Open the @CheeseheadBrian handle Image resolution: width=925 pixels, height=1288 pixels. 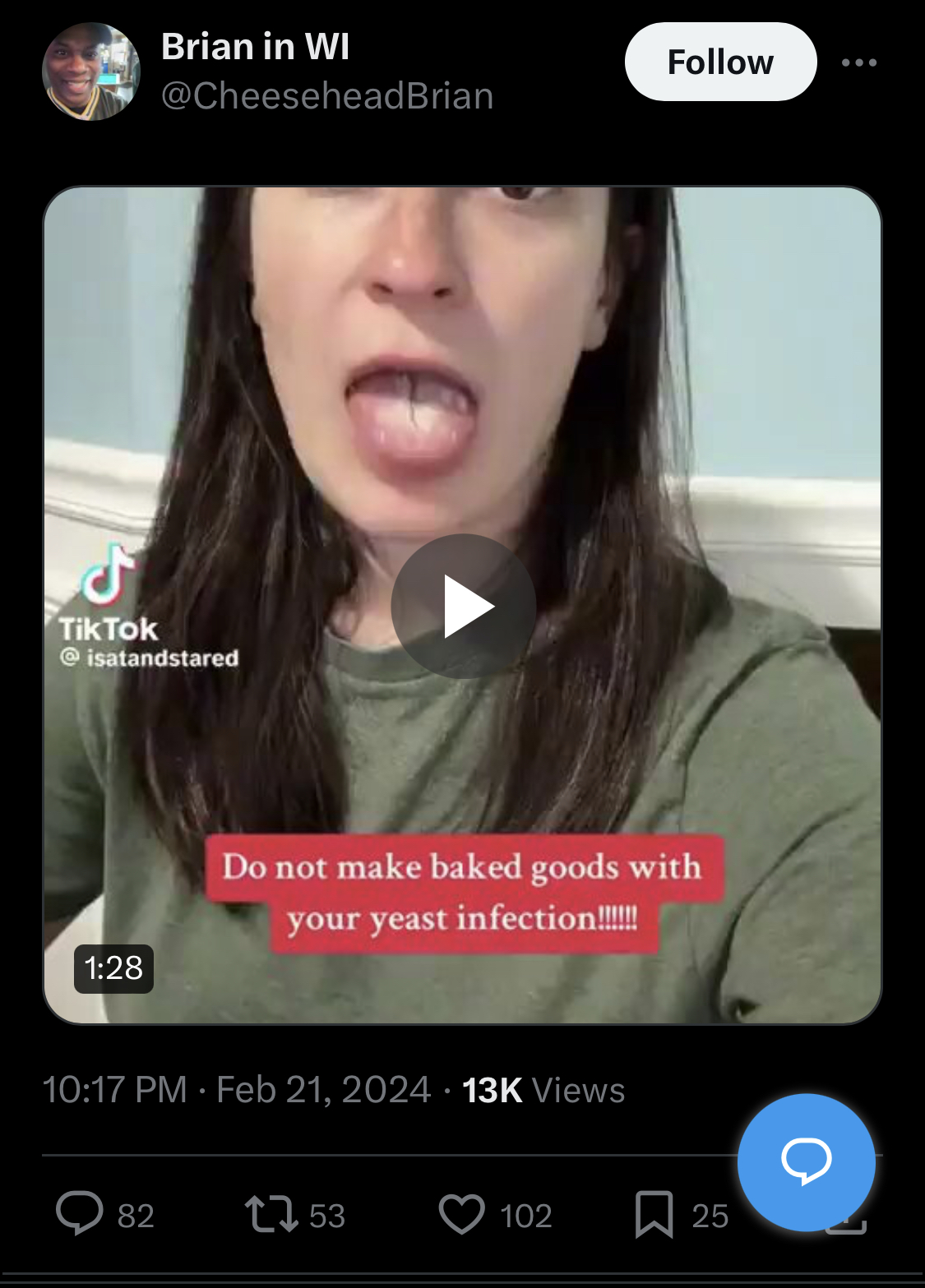327,96
